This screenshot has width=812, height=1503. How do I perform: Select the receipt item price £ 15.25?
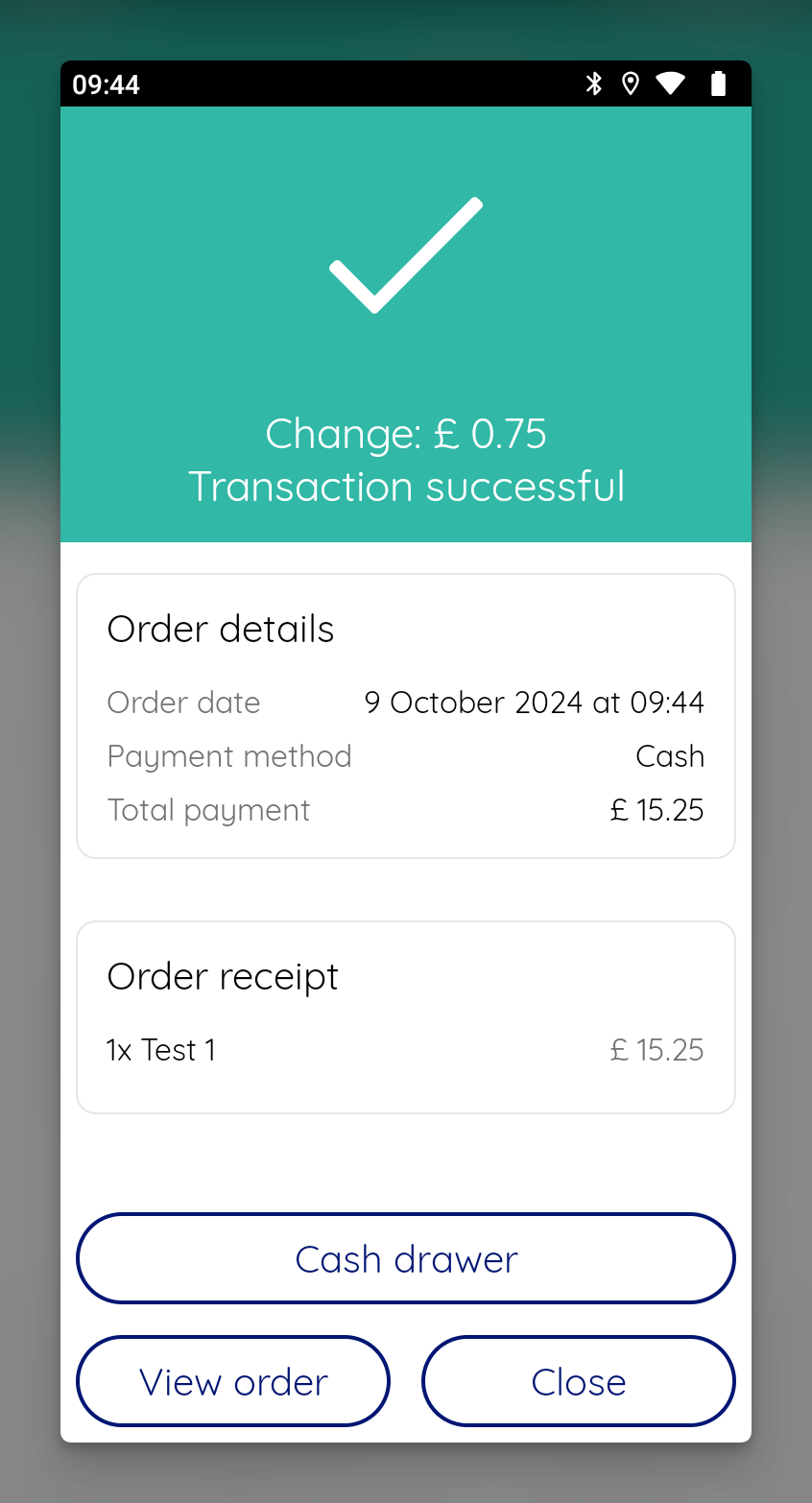point(657,1049)
